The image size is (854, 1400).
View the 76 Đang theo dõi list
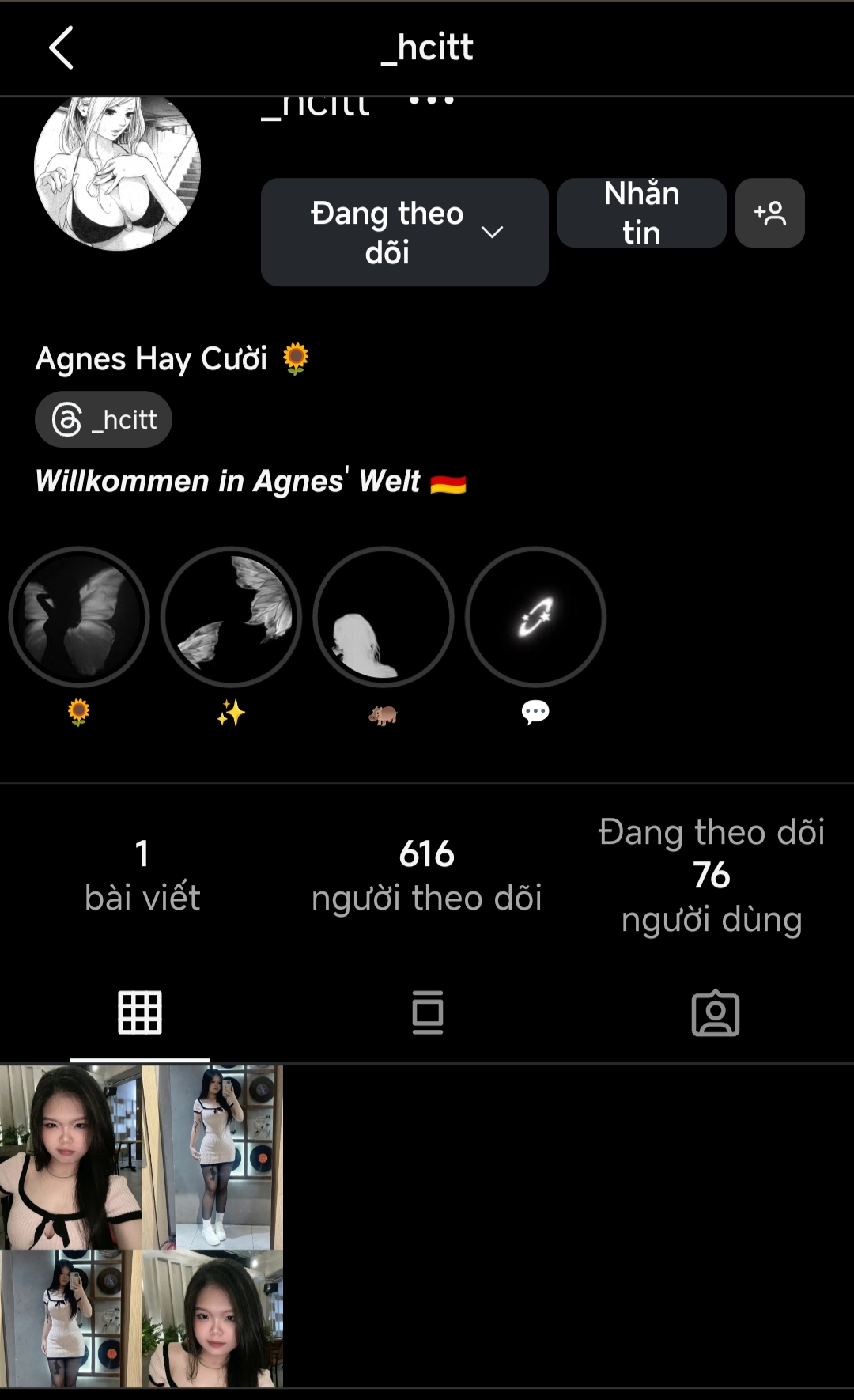tap(711, 876)
